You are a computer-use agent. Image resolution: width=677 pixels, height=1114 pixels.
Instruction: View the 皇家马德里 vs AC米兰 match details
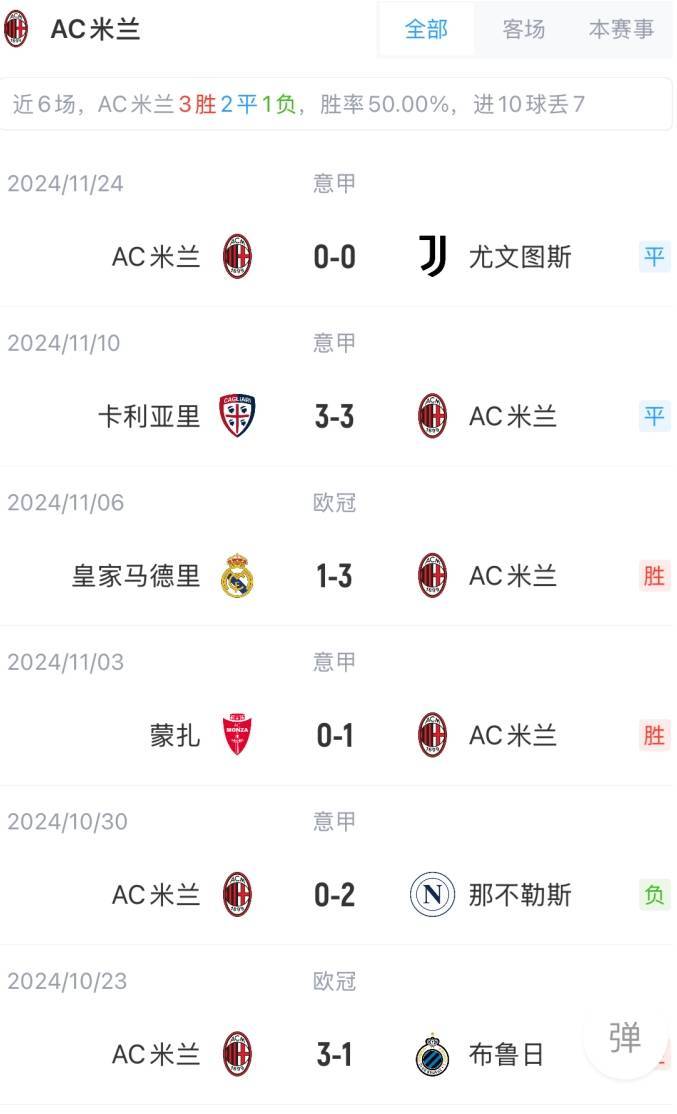point(335,576)
